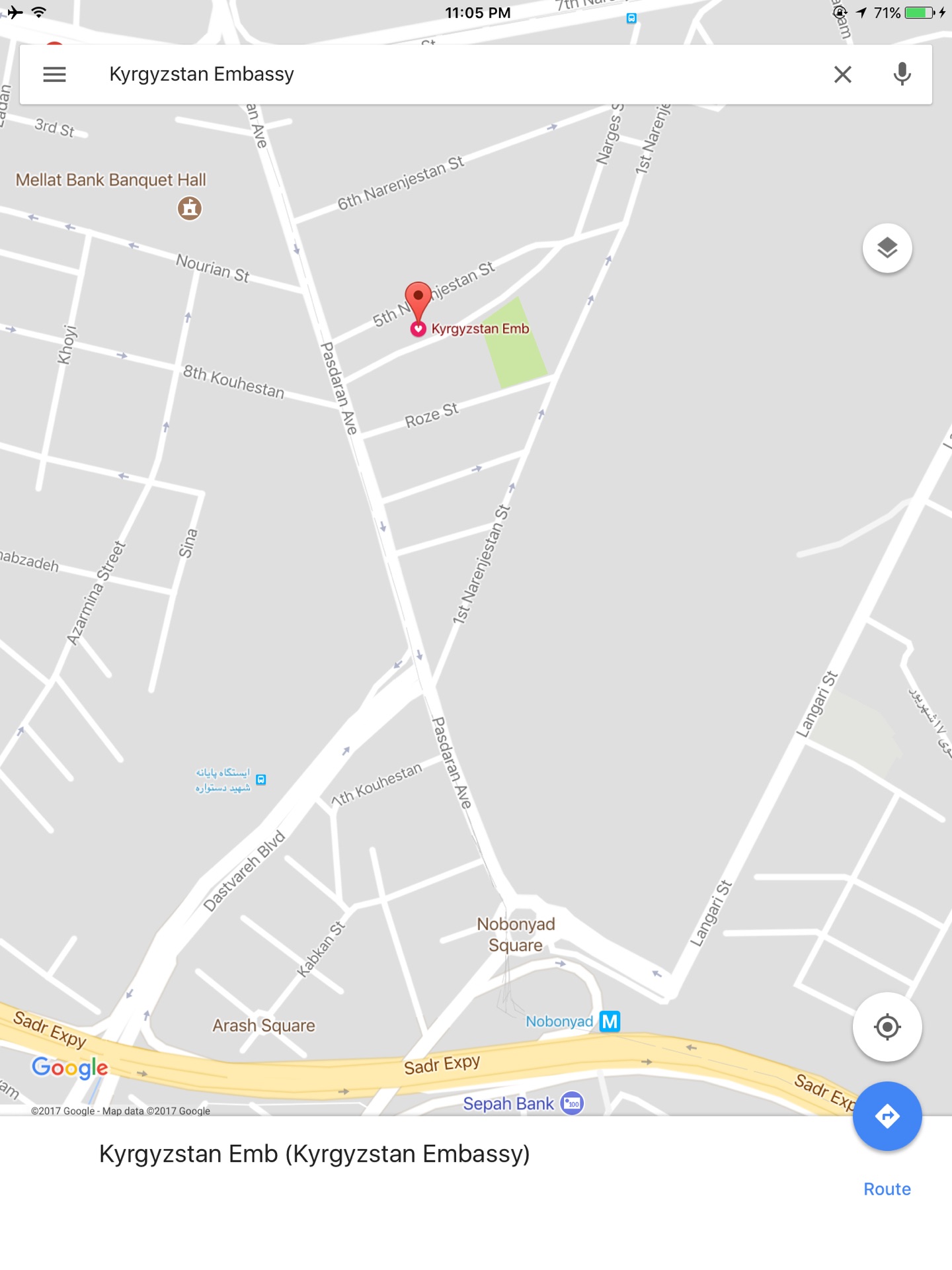Tap the blue directions button

click(x=887, y=1117)
